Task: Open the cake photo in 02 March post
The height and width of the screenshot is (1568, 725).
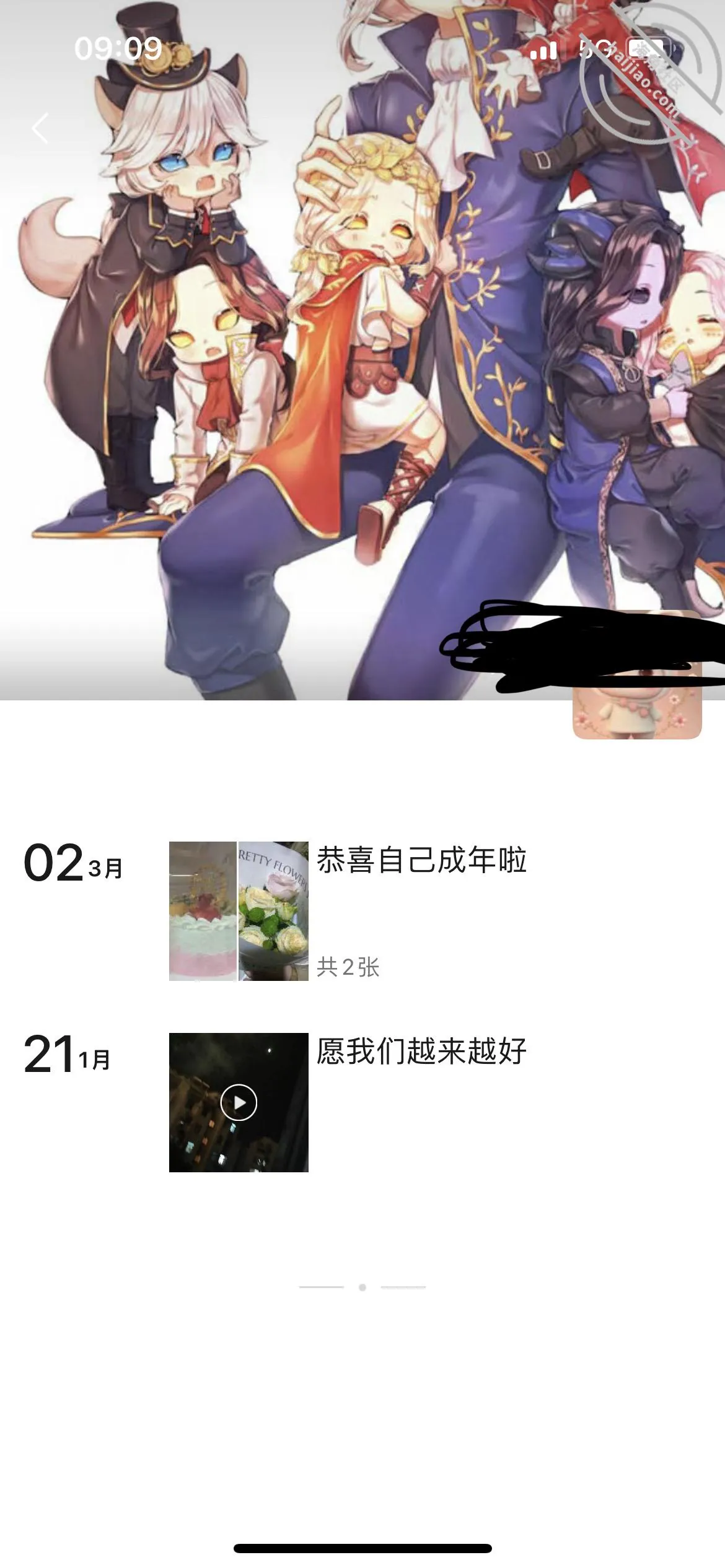Action: click(x=203, y=911)
